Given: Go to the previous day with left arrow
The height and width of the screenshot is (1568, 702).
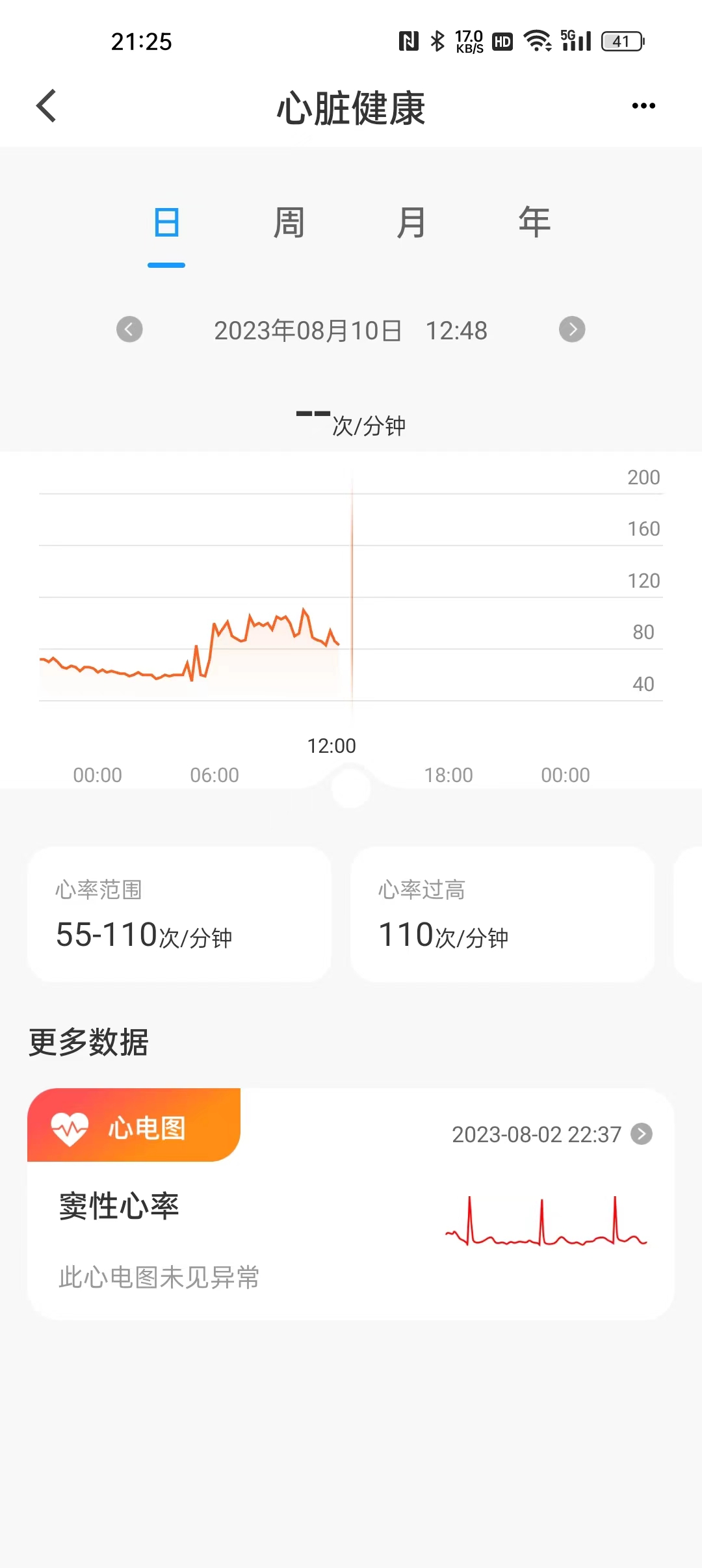Looking at the screenshot, I should pos(128,330).
